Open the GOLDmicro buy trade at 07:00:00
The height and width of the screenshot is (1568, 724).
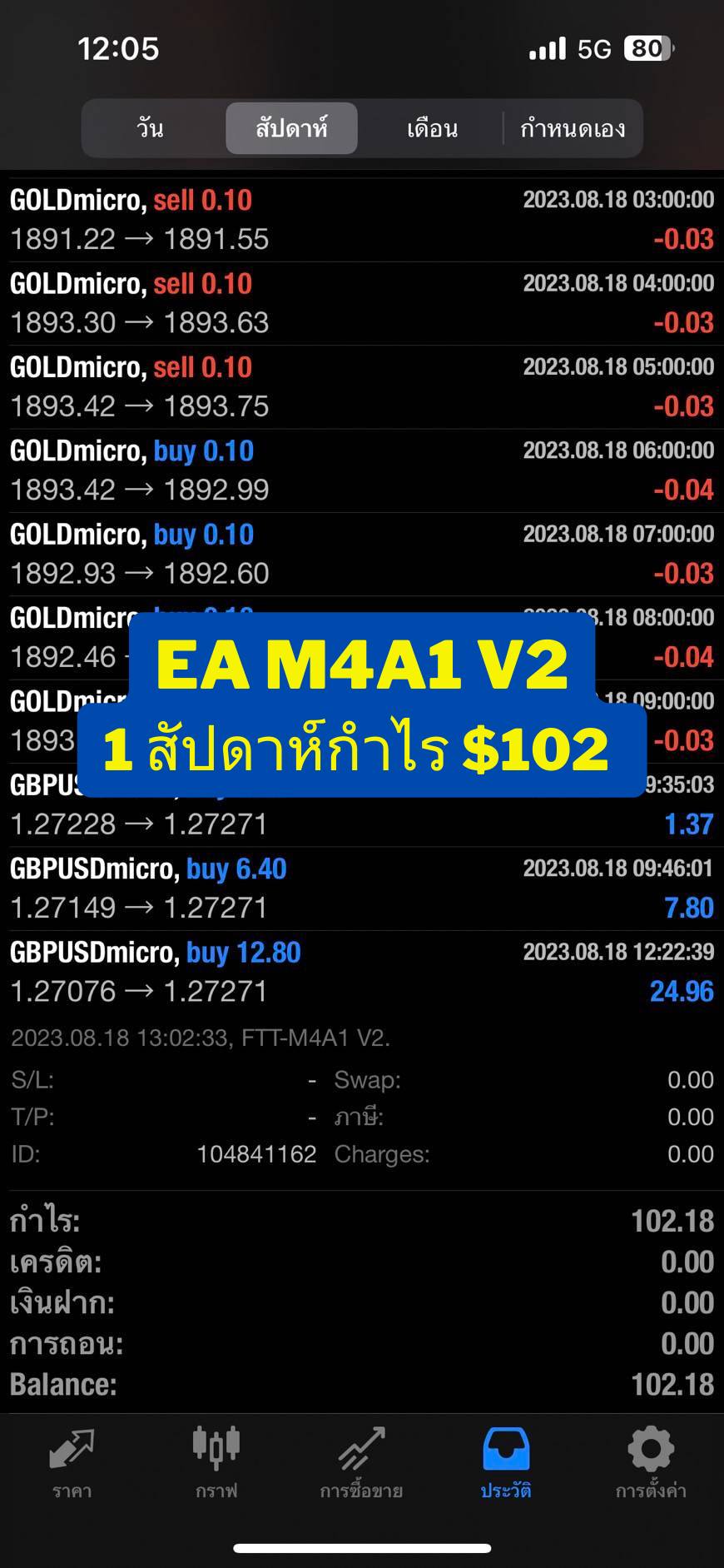[x=362, y=554]
